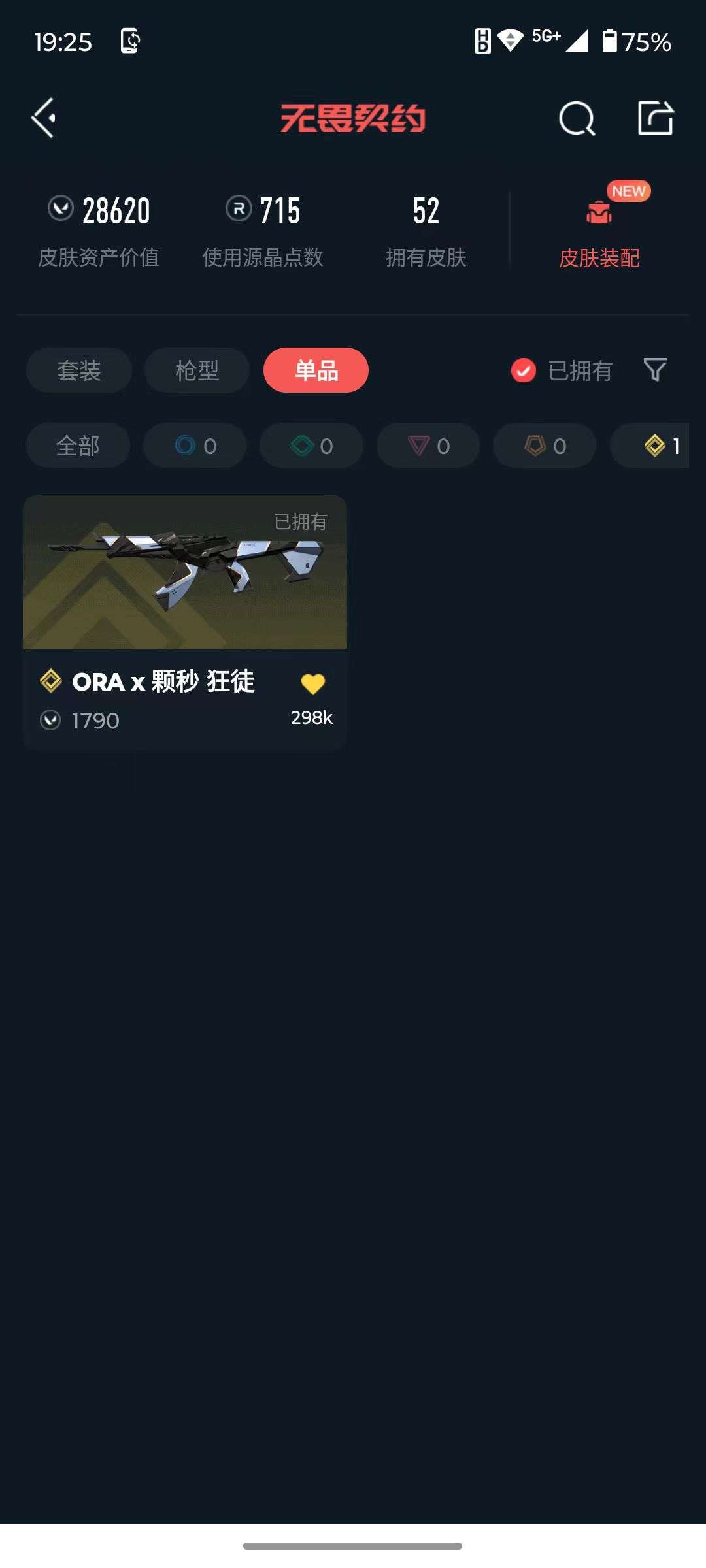Tap the back arrow at top left

tap(42, 118)
